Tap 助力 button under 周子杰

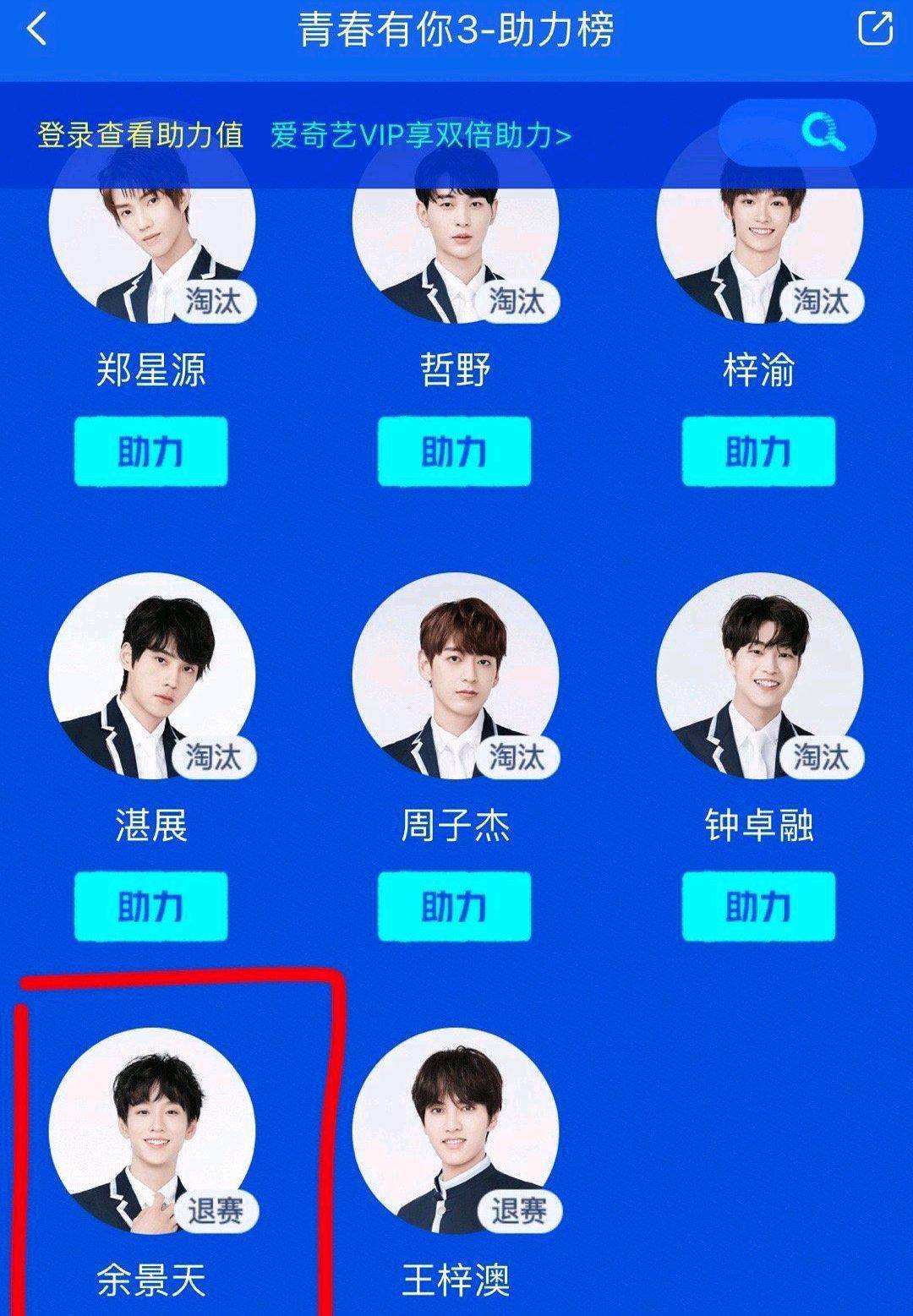click(454, 907)
